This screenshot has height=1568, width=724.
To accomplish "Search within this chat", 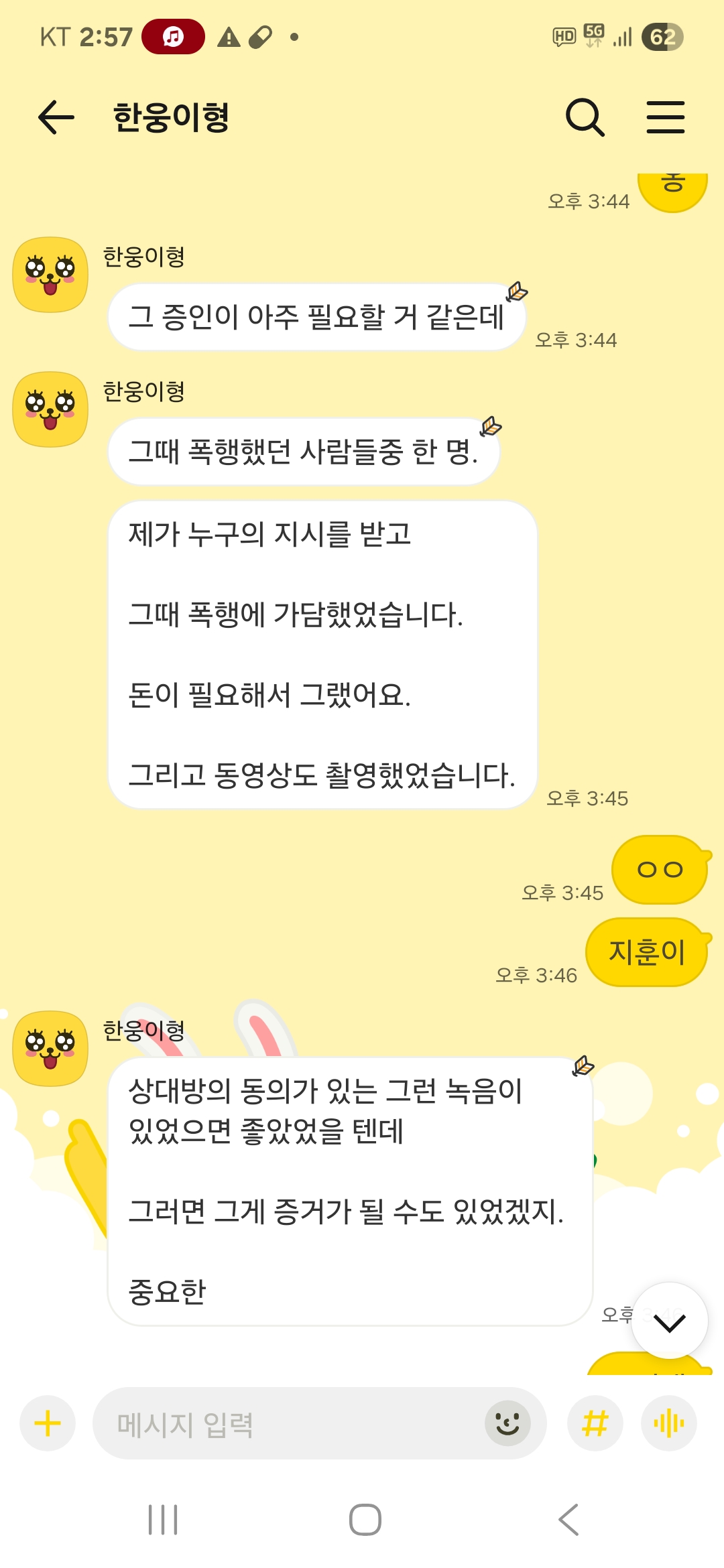I will click(585, 118).
